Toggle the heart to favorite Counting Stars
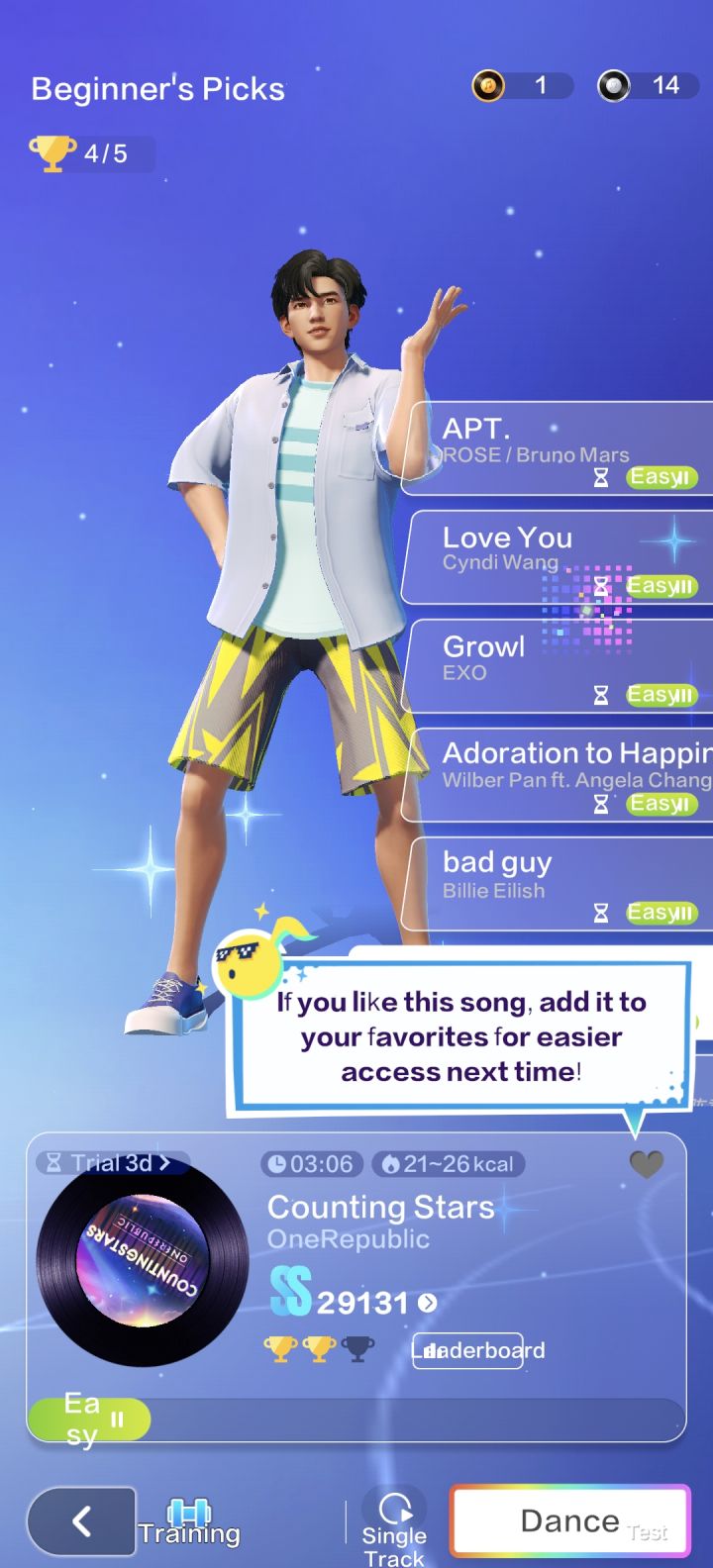Image resolution: width=713 pixels, height=1568 pixels. click(x=647, y=1165)
